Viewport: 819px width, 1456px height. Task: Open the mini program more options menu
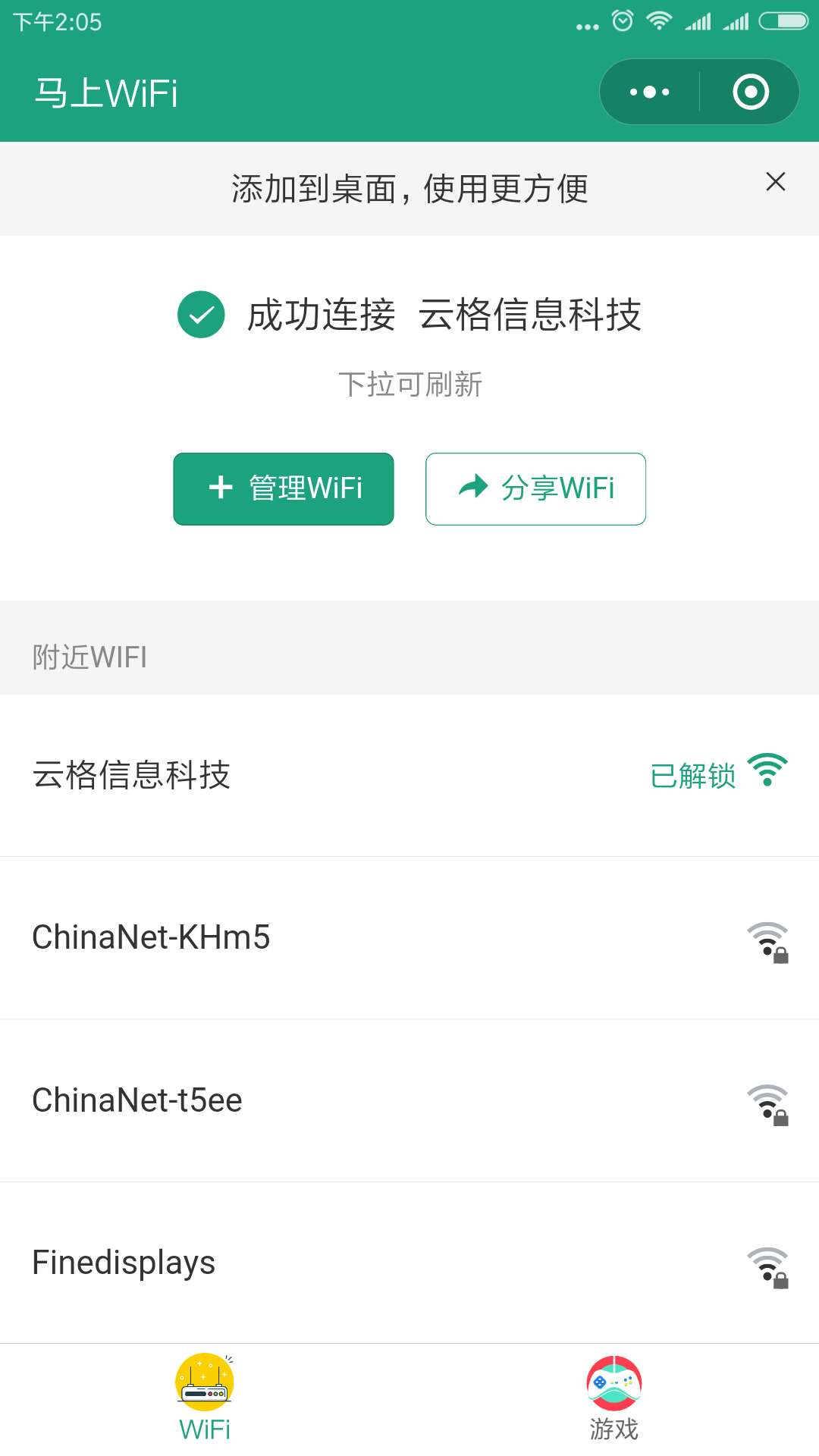650,93
